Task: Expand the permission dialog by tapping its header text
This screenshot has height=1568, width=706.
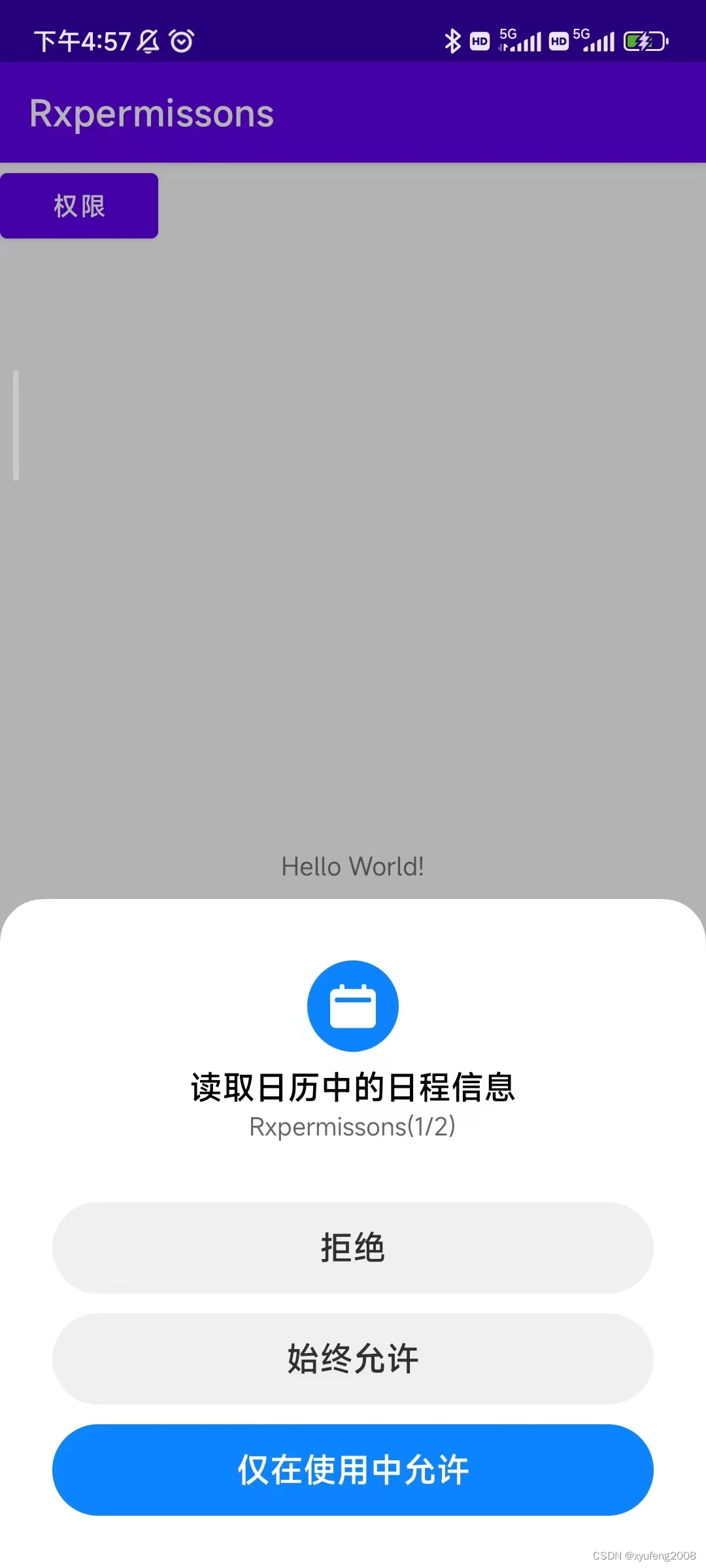Action: (353, 1083)
